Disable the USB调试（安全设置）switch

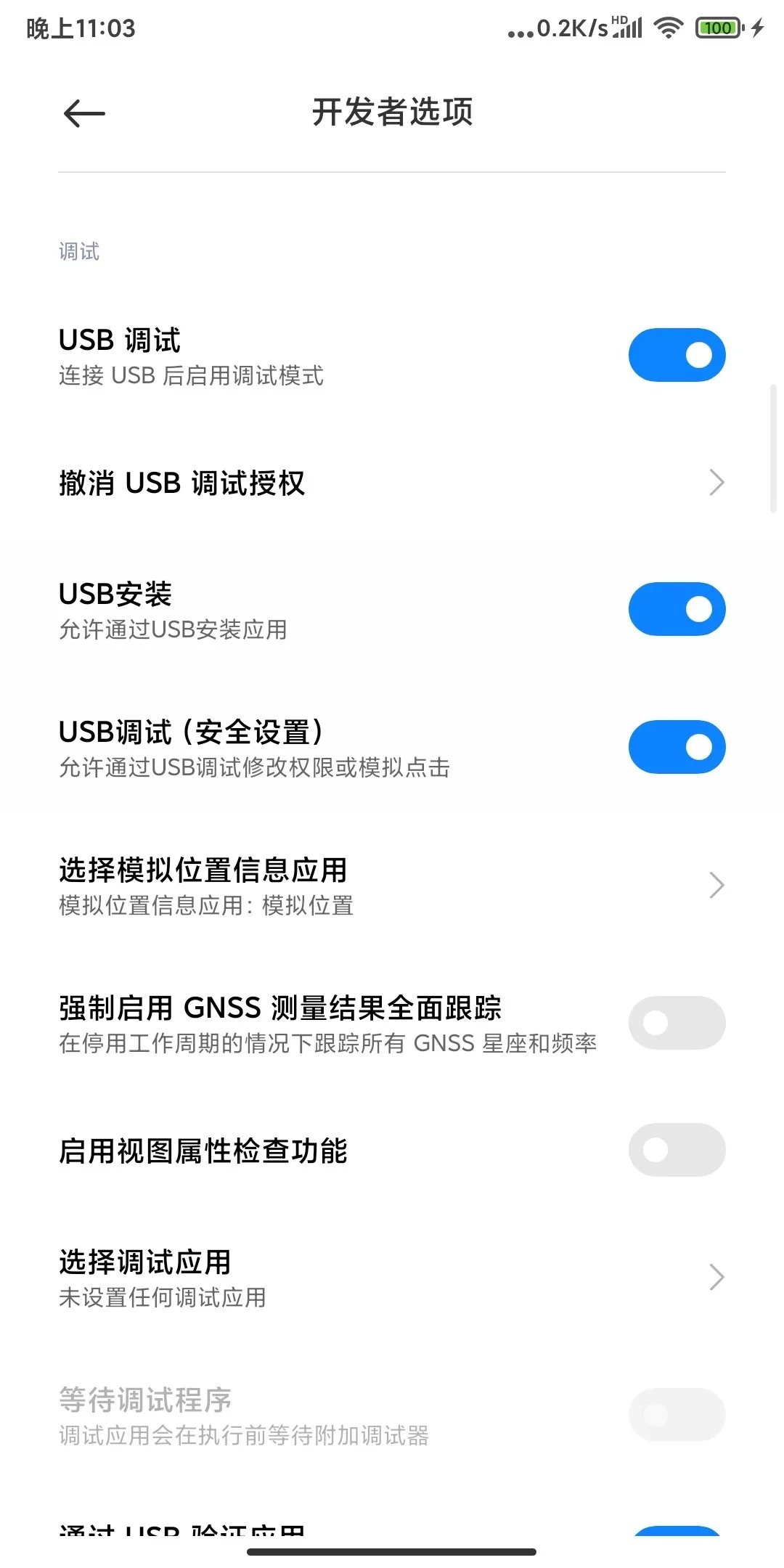(676, 746)
